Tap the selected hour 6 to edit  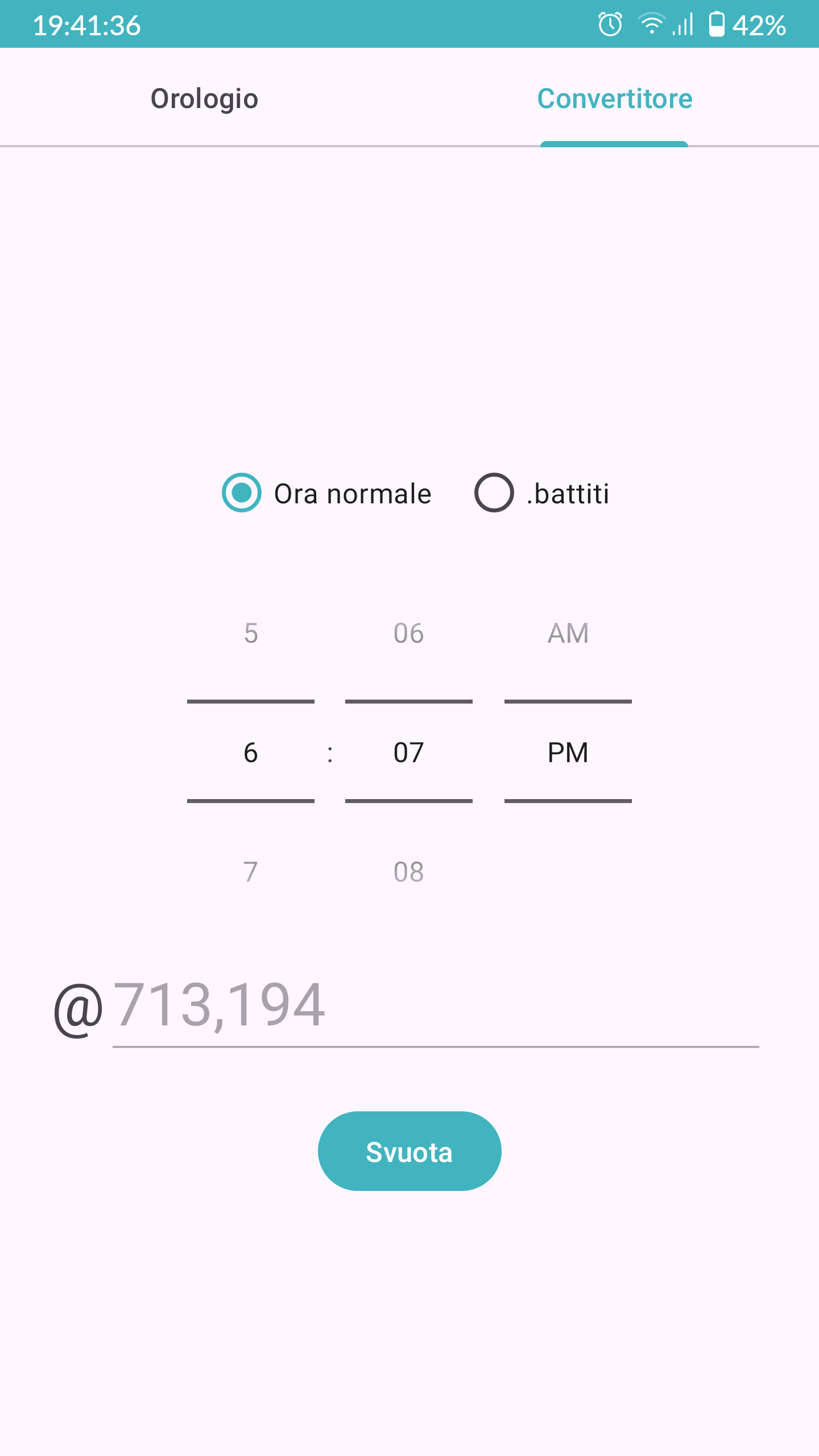[x=251, y=753]
